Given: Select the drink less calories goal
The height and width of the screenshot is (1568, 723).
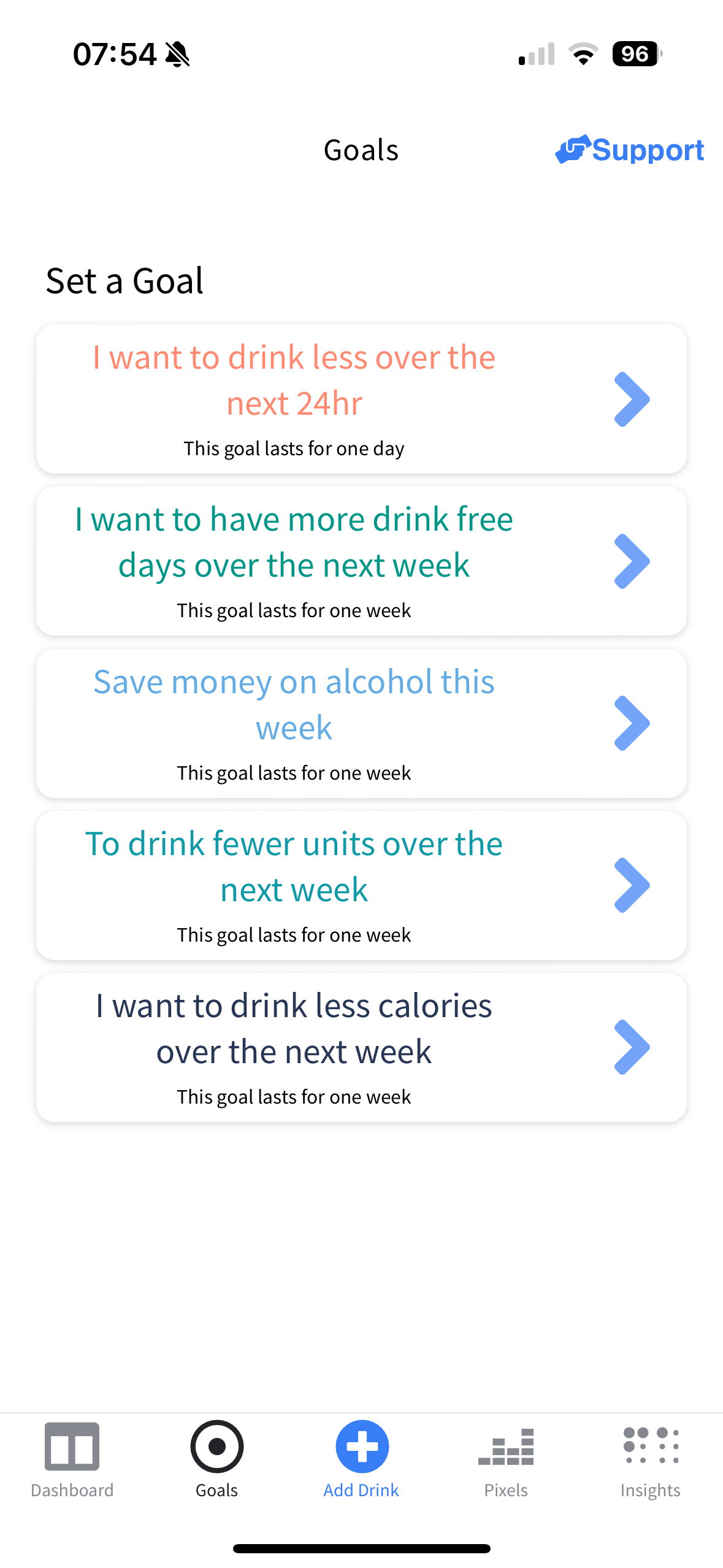Looking at the screenshot, I should pyautogui.click(x=361, y=1047).
